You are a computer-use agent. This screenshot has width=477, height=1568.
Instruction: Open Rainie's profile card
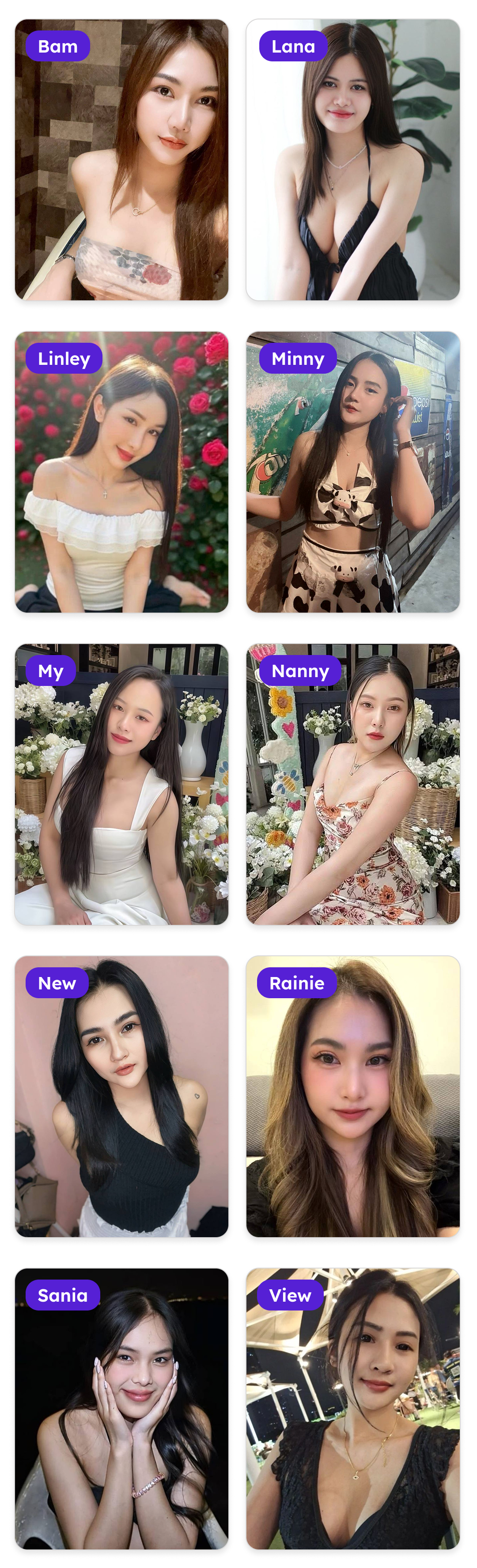click(353, 1096)
